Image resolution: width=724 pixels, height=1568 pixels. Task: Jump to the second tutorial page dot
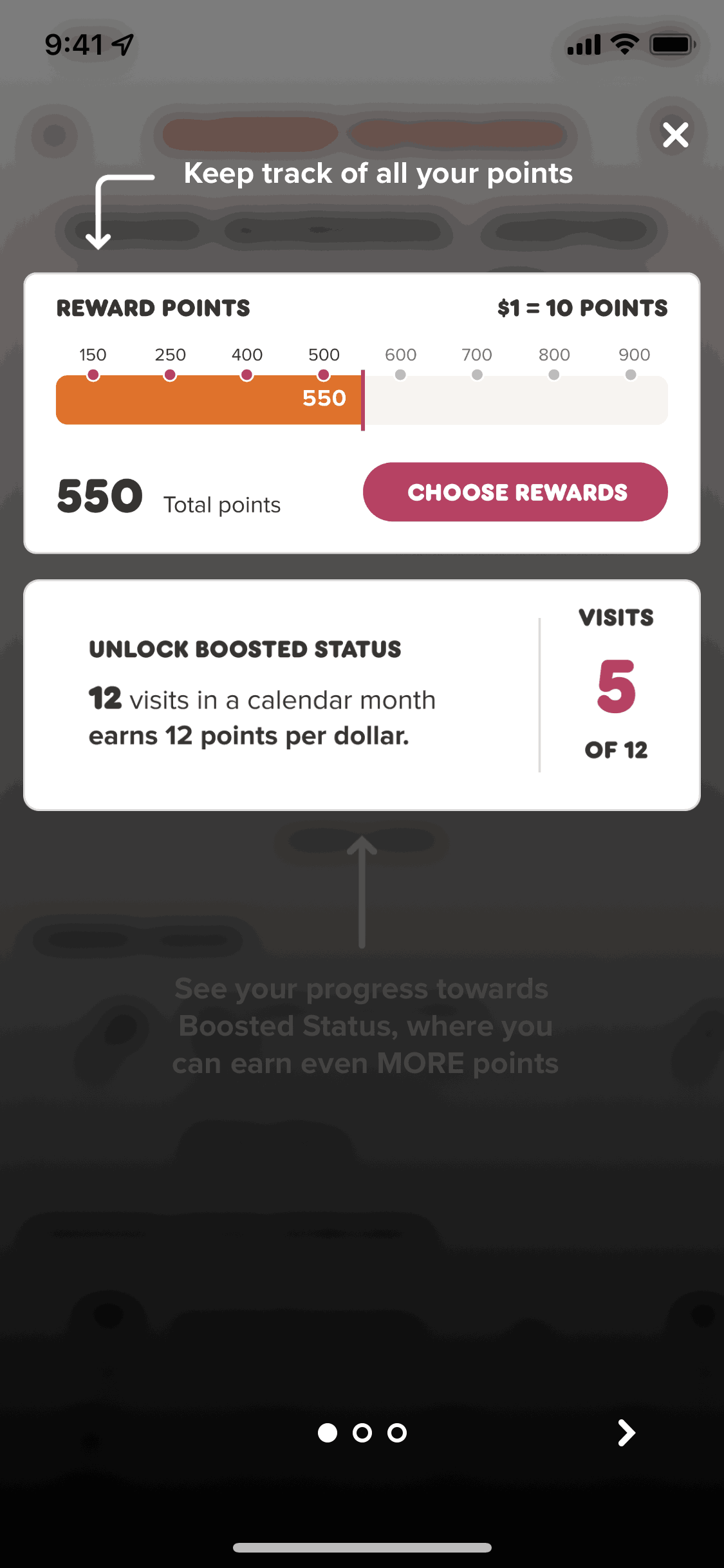(x=362, y=1433)
